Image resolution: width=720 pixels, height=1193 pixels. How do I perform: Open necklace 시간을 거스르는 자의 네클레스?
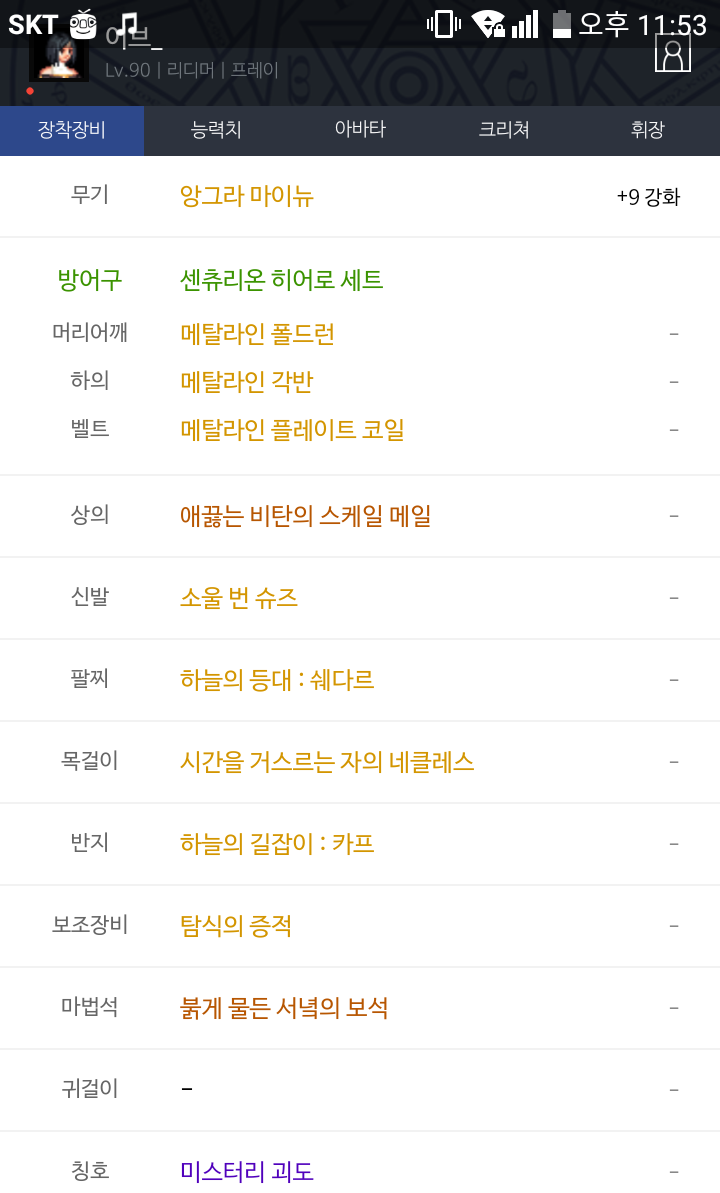click(x=327, y=762)
